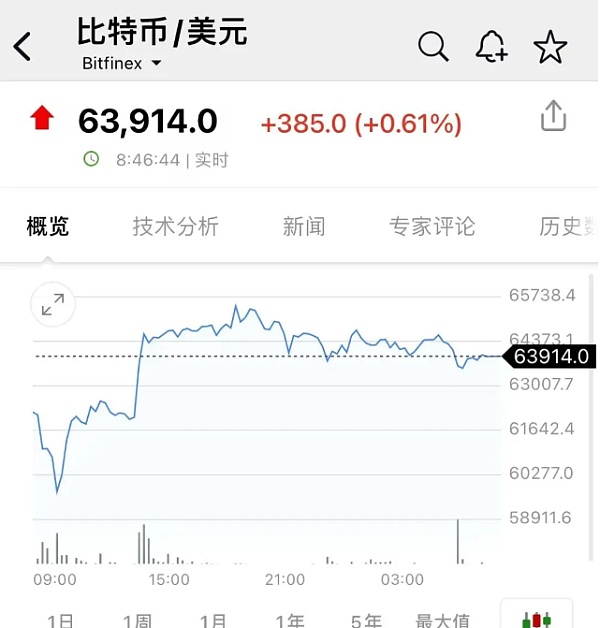The image size is (600, 628).
Task: Add a price alert with the bell icon
Action: pyautogui.click(x=491, y=46)
